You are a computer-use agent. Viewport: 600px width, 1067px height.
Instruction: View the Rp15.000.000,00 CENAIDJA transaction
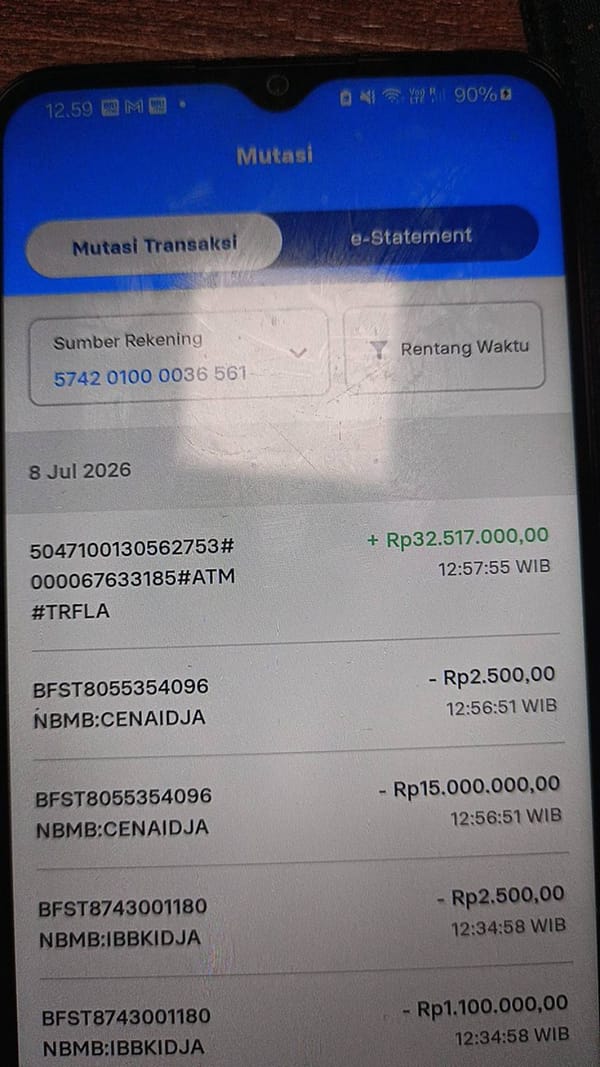pyautogui.click(x=299, y=801)
